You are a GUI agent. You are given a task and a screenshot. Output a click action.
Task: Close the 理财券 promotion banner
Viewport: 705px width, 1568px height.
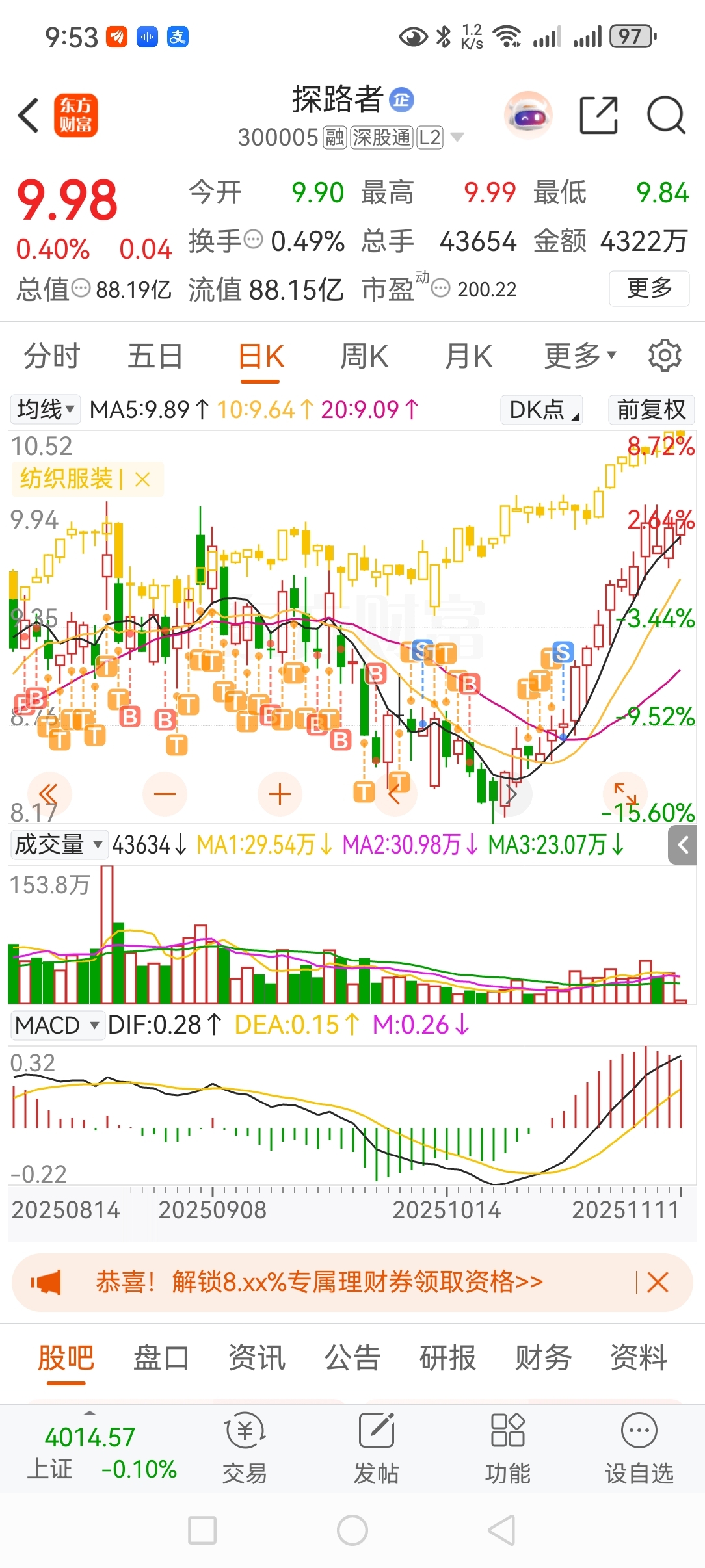[658, 1283]
